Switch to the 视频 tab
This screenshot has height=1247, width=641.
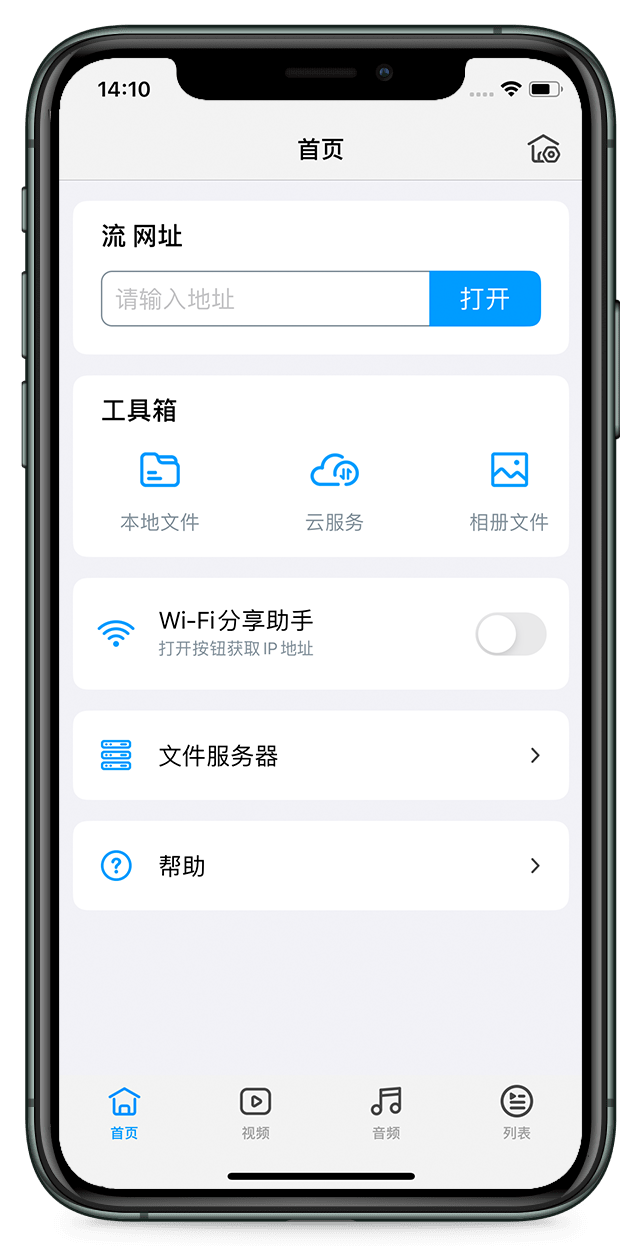pos(255,1113)
